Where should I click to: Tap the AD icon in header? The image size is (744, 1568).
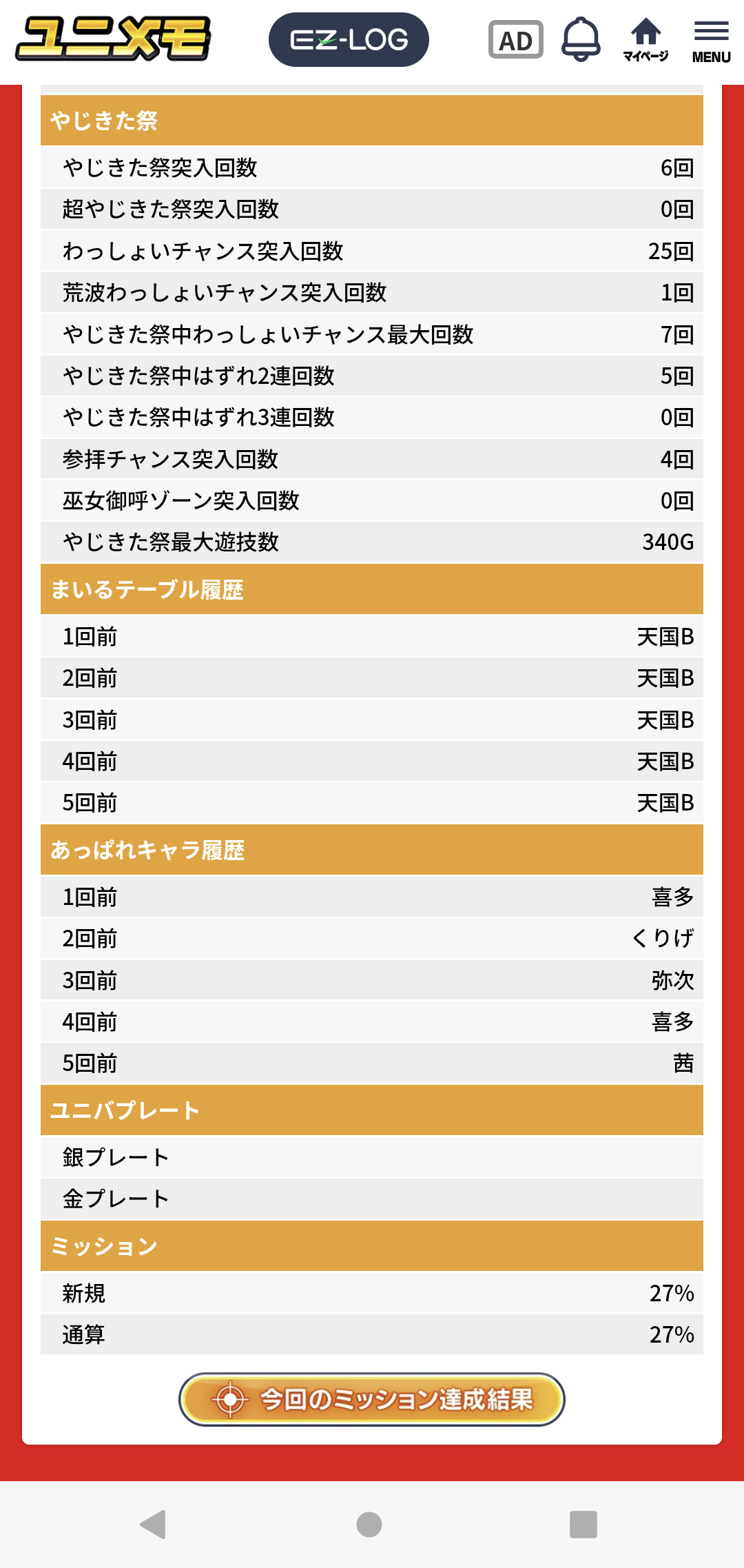click(x=516, y=40)
